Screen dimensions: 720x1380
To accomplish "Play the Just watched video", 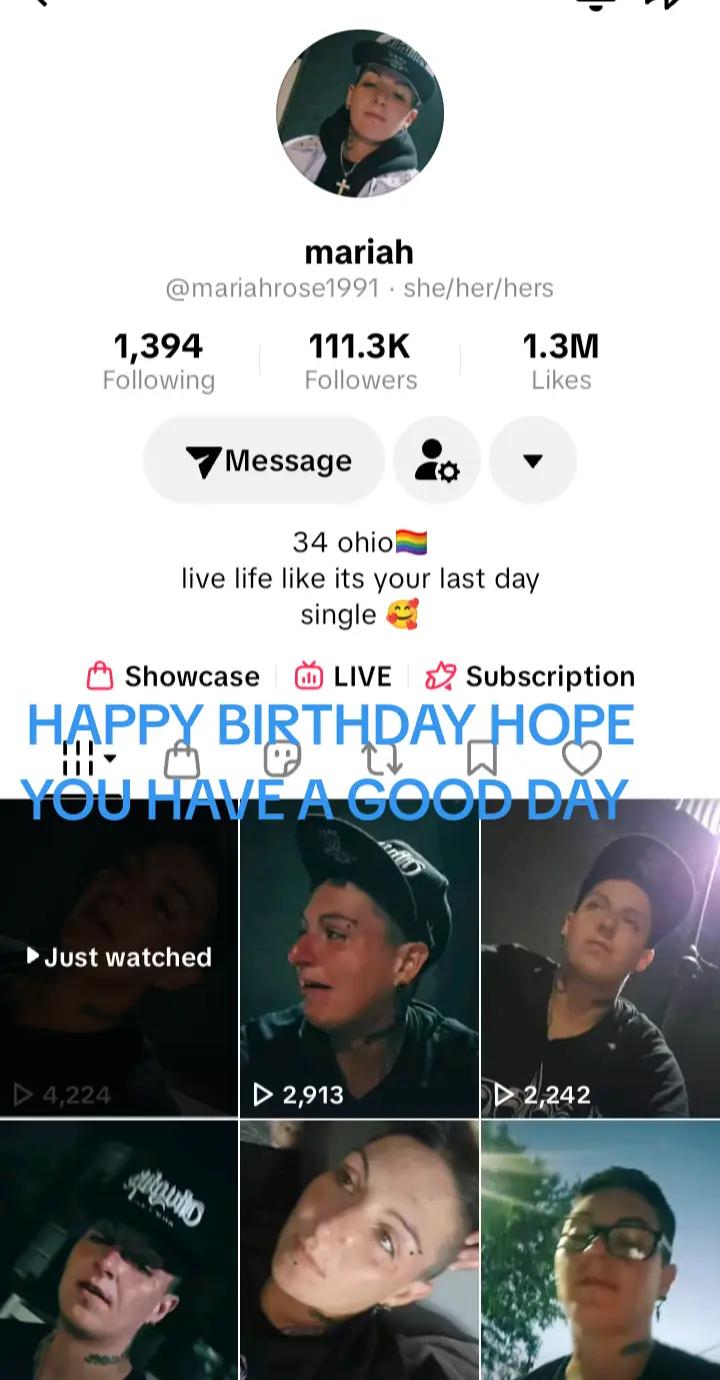I will (119, 958).
